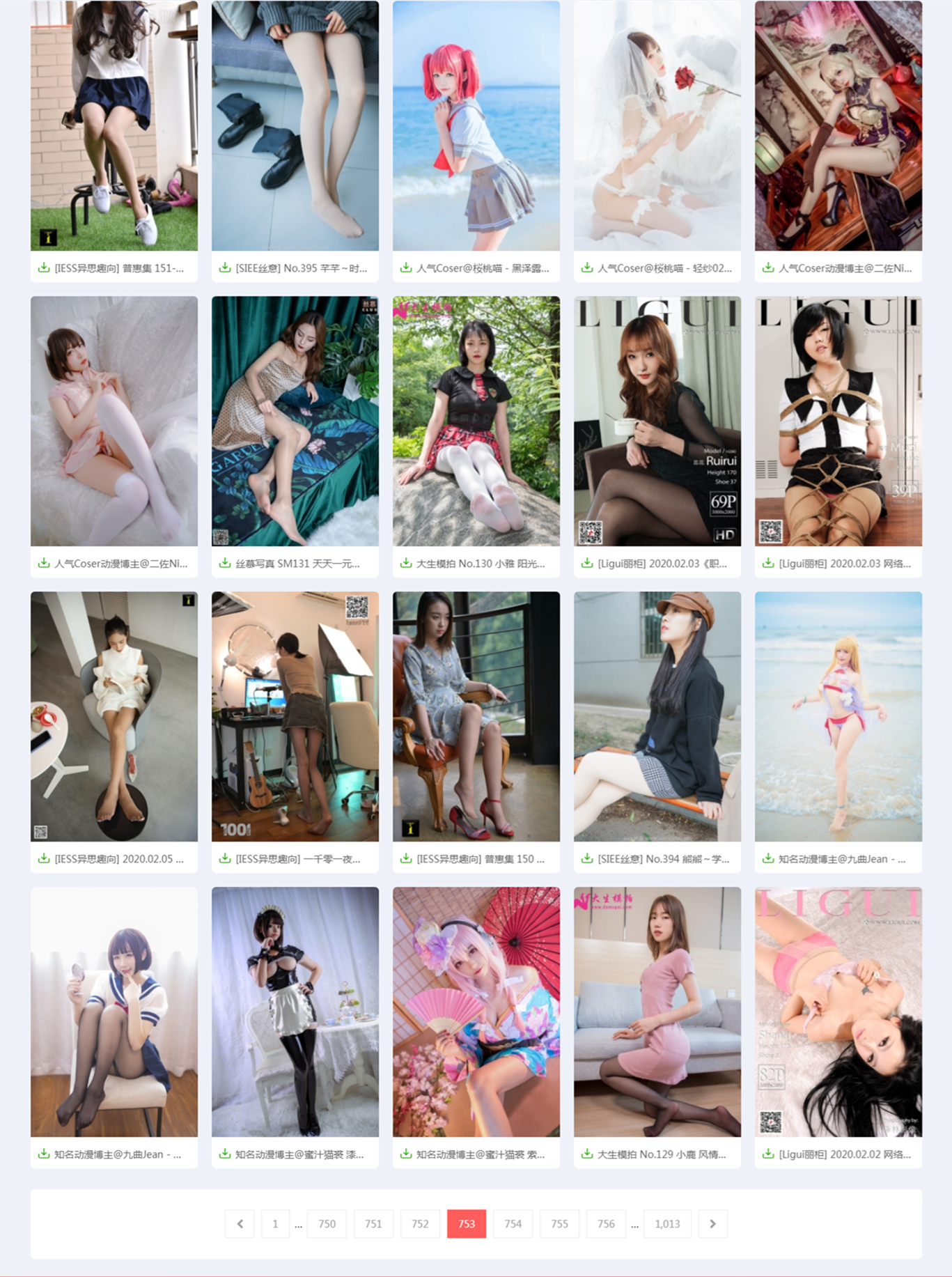Viewport: 952px width, 1277px height.
Task: Jump to page 1
Action: click(x=275, y=1224)
